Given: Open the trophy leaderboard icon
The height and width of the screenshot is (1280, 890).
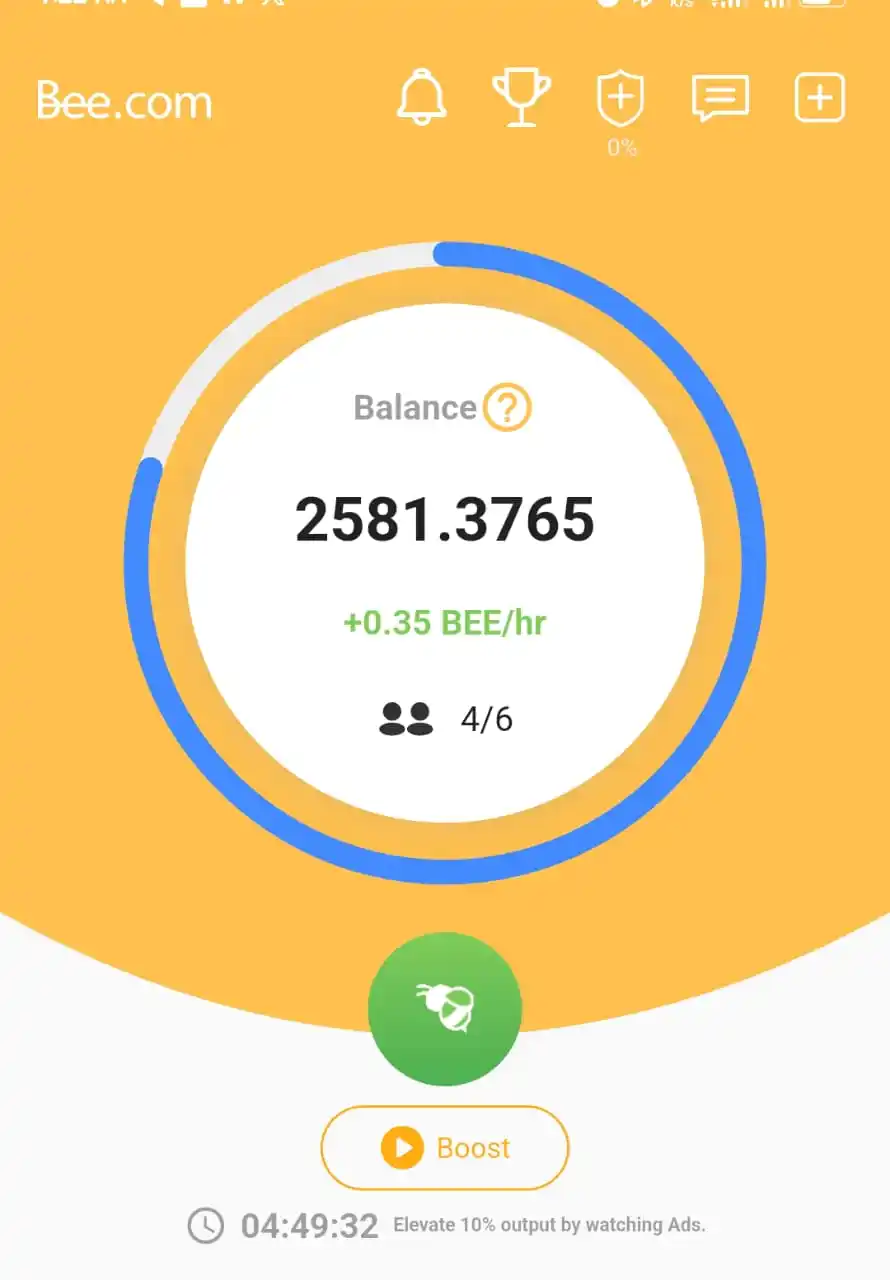Looking at the screenshot, I should click(521, 98).
